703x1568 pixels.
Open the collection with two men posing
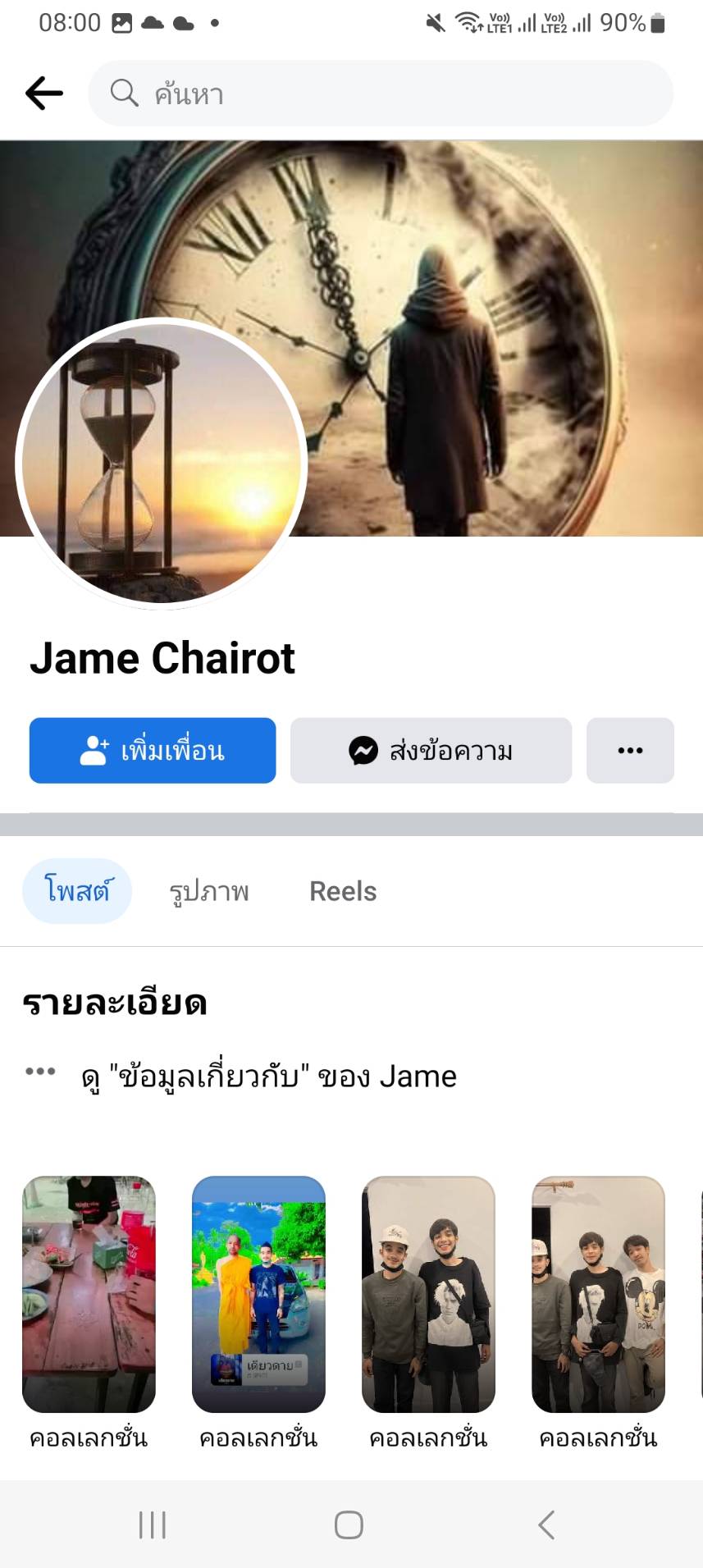click(428, 1294)
